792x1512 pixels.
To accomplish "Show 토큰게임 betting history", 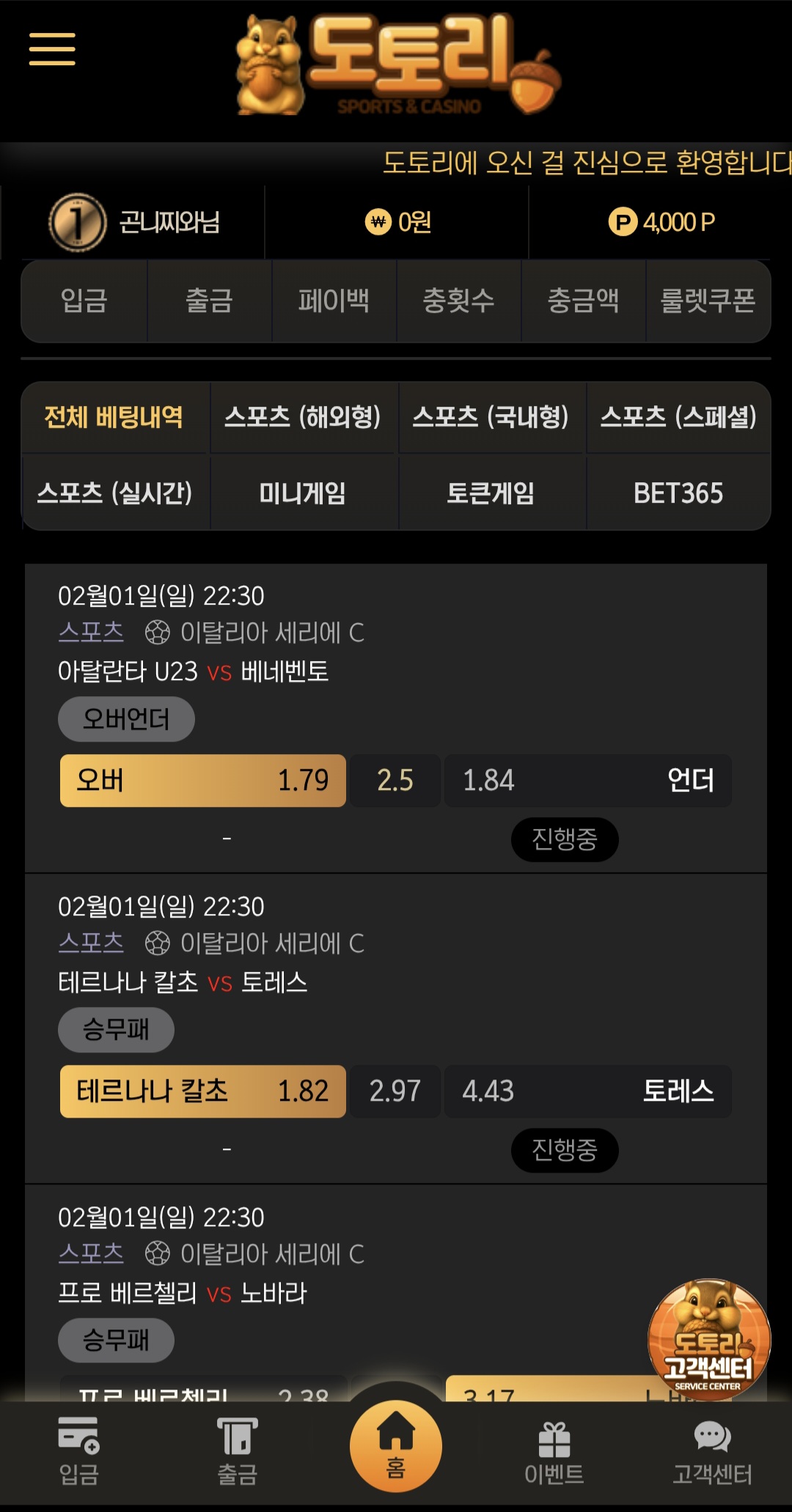I will point(491,493).
